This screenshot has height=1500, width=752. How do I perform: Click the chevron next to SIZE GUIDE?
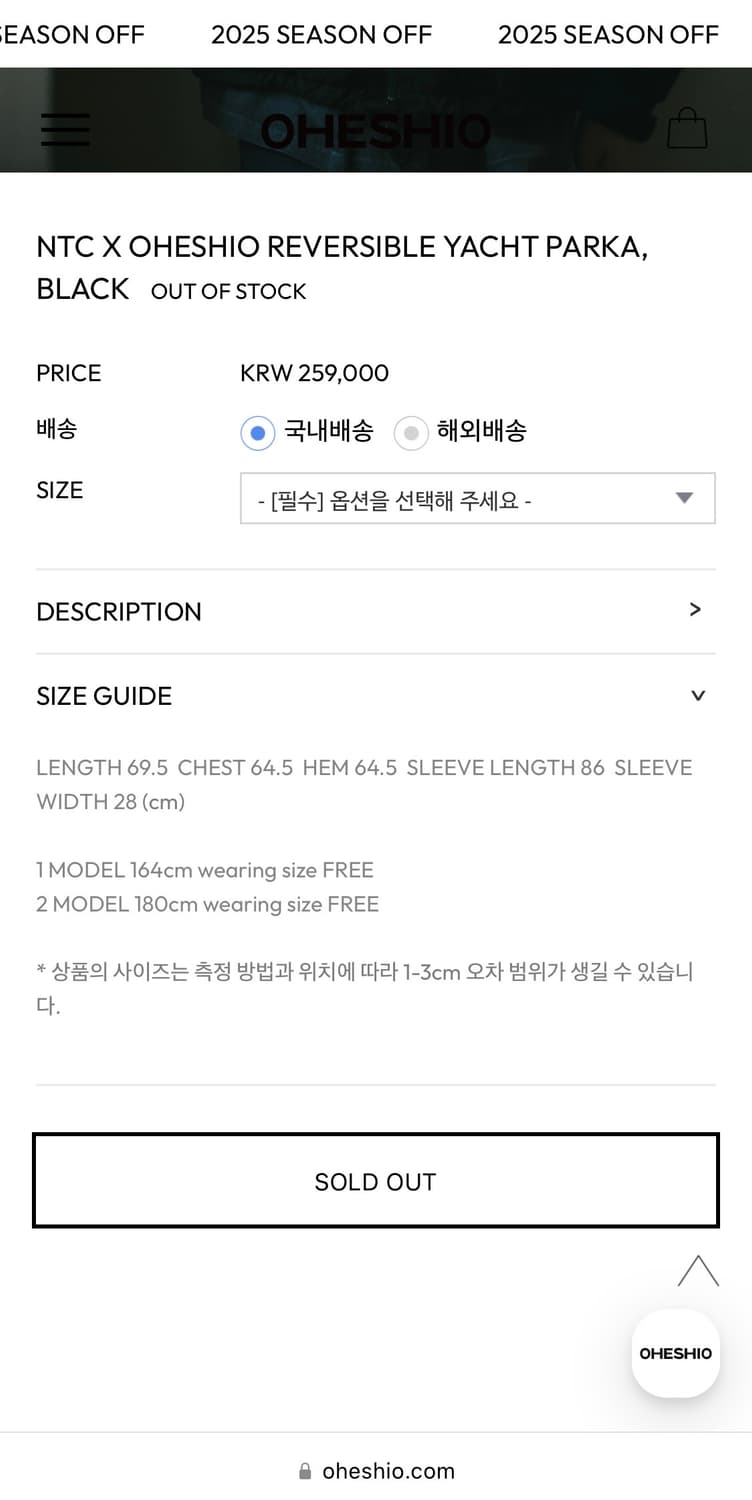point(697,696)
